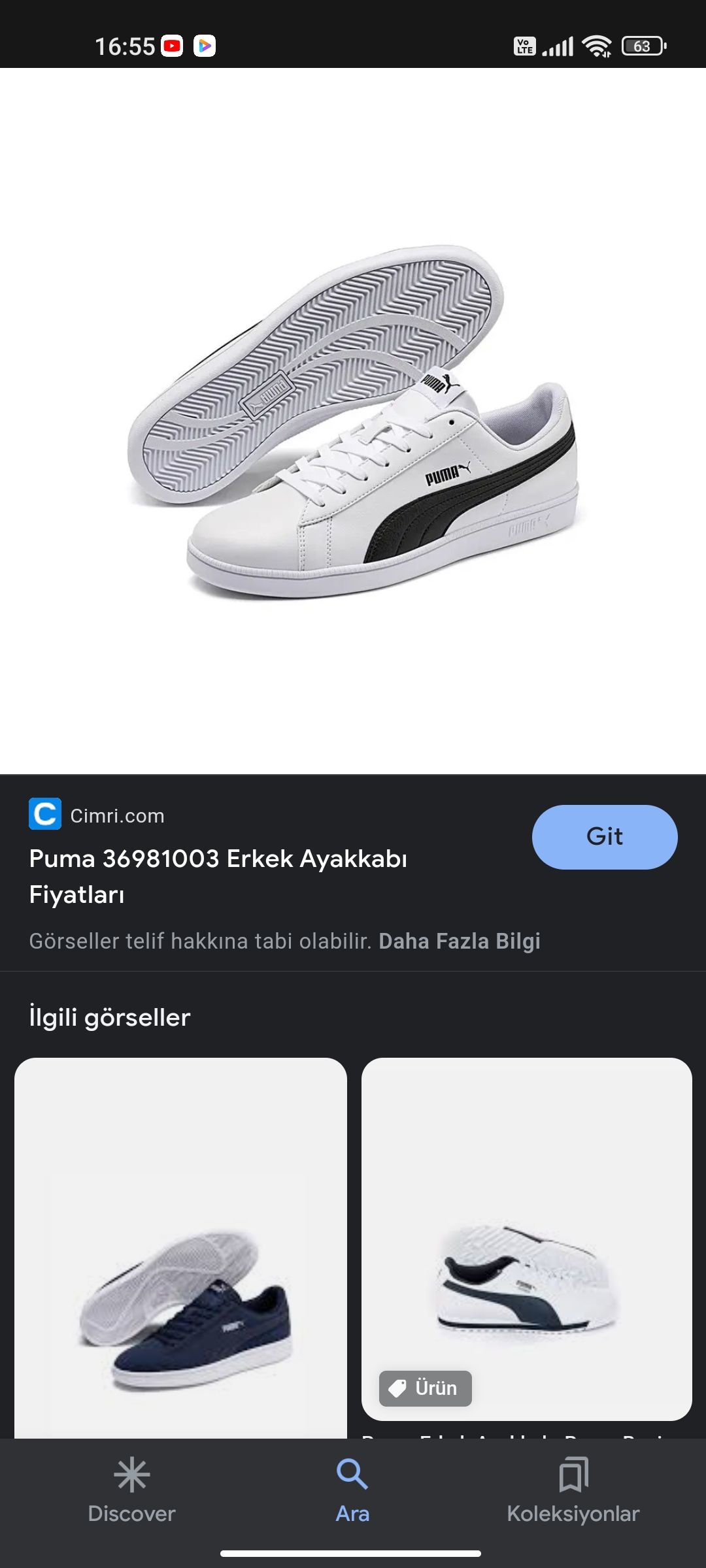View the main white Puma shoe image

click(x=353, y=421)
